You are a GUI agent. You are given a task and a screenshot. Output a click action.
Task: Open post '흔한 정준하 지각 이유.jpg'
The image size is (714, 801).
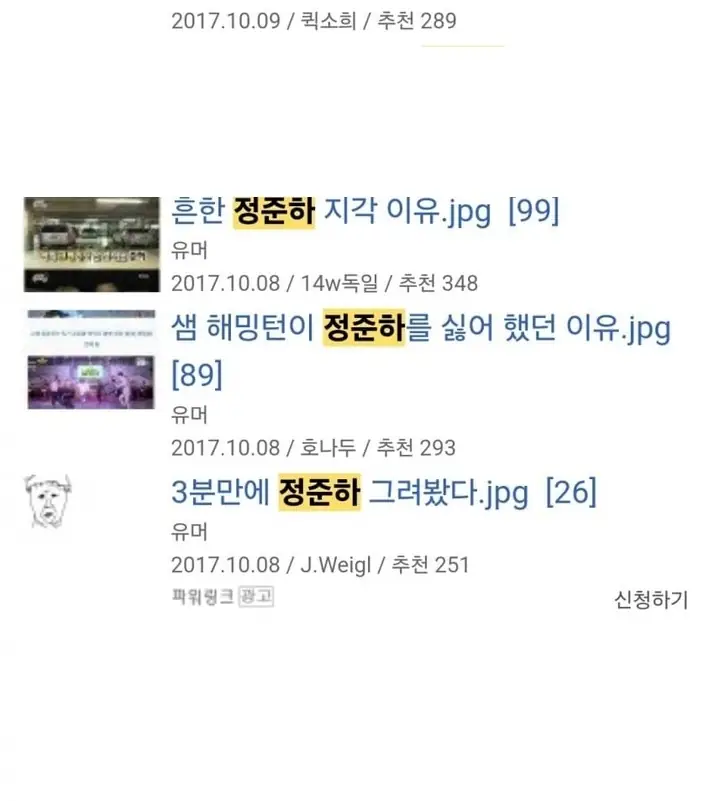click(x=331, y=213)
